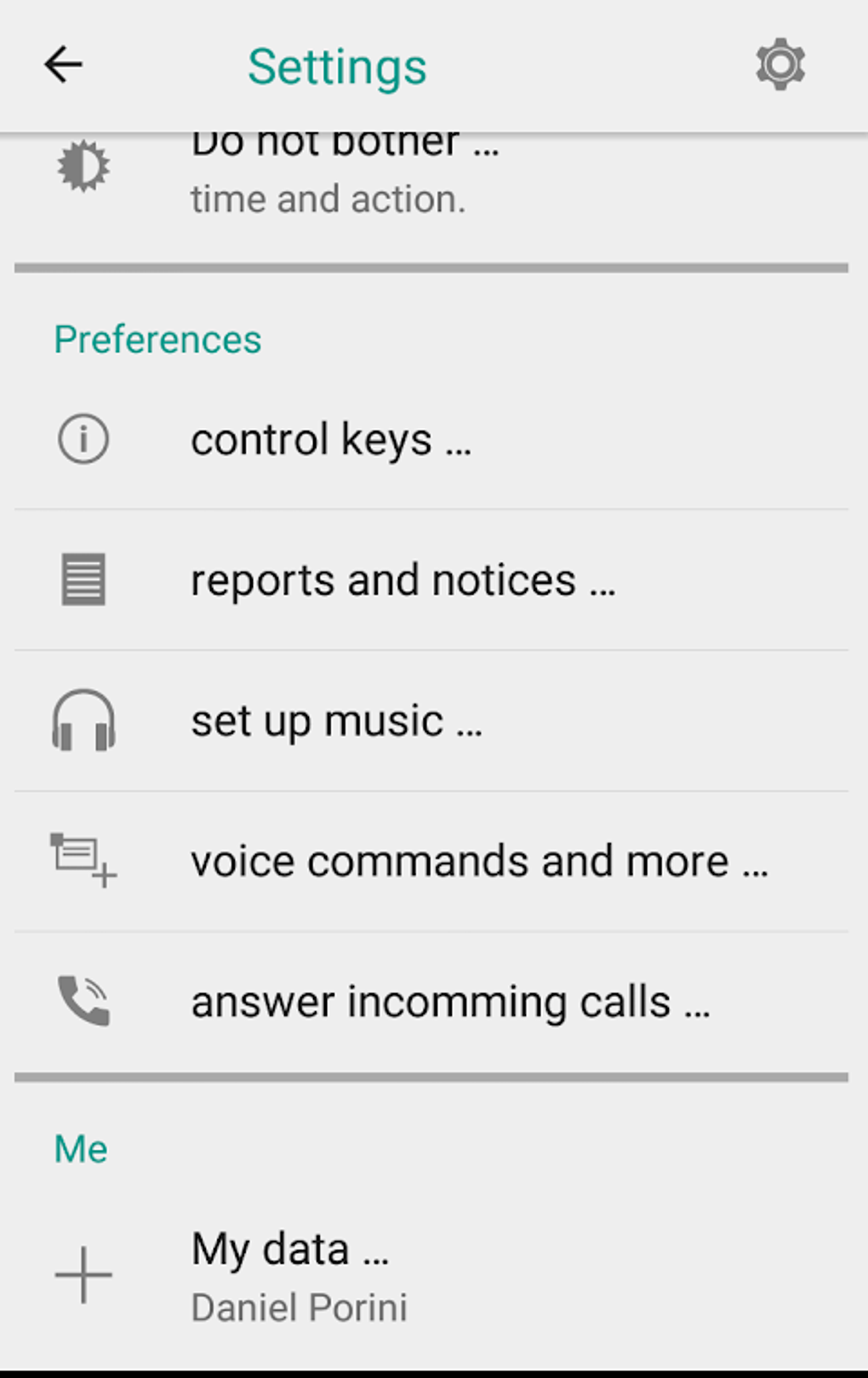Open reports and notices

[403, 580]
